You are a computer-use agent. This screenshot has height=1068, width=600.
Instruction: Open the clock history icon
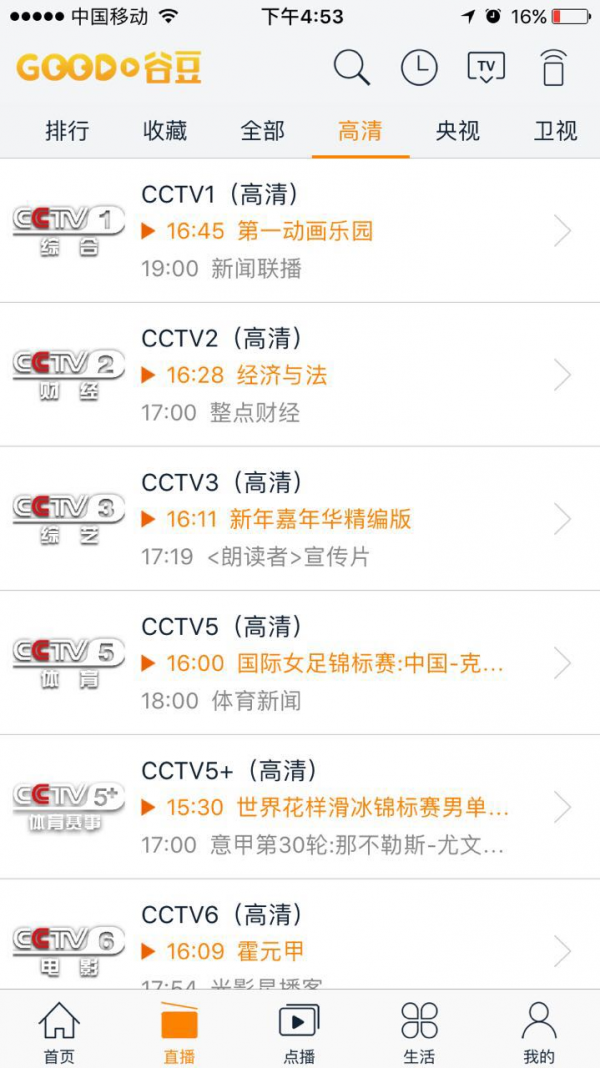(x=419, y=68)
